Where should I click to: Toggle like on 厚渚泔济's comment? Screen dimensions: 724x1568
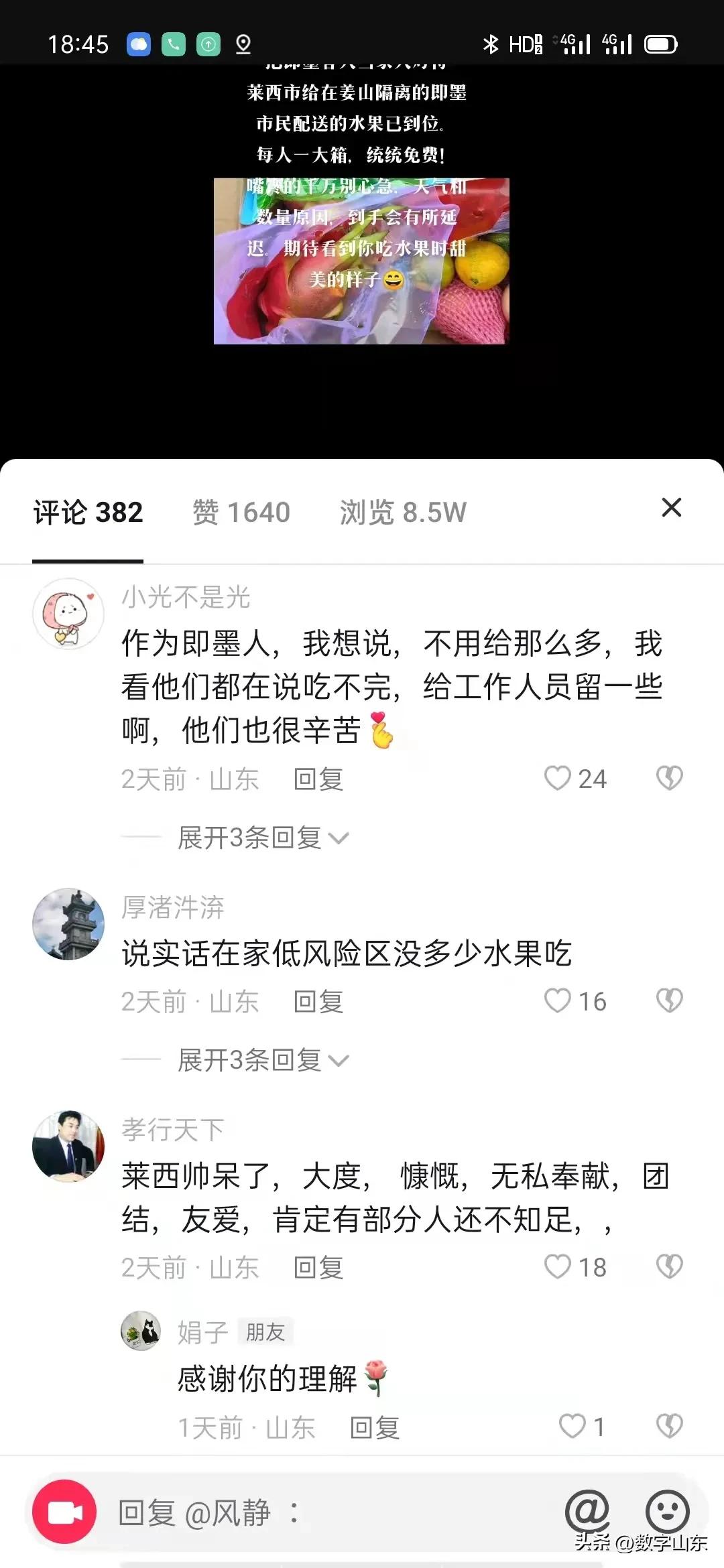(x=558, y=1001)
